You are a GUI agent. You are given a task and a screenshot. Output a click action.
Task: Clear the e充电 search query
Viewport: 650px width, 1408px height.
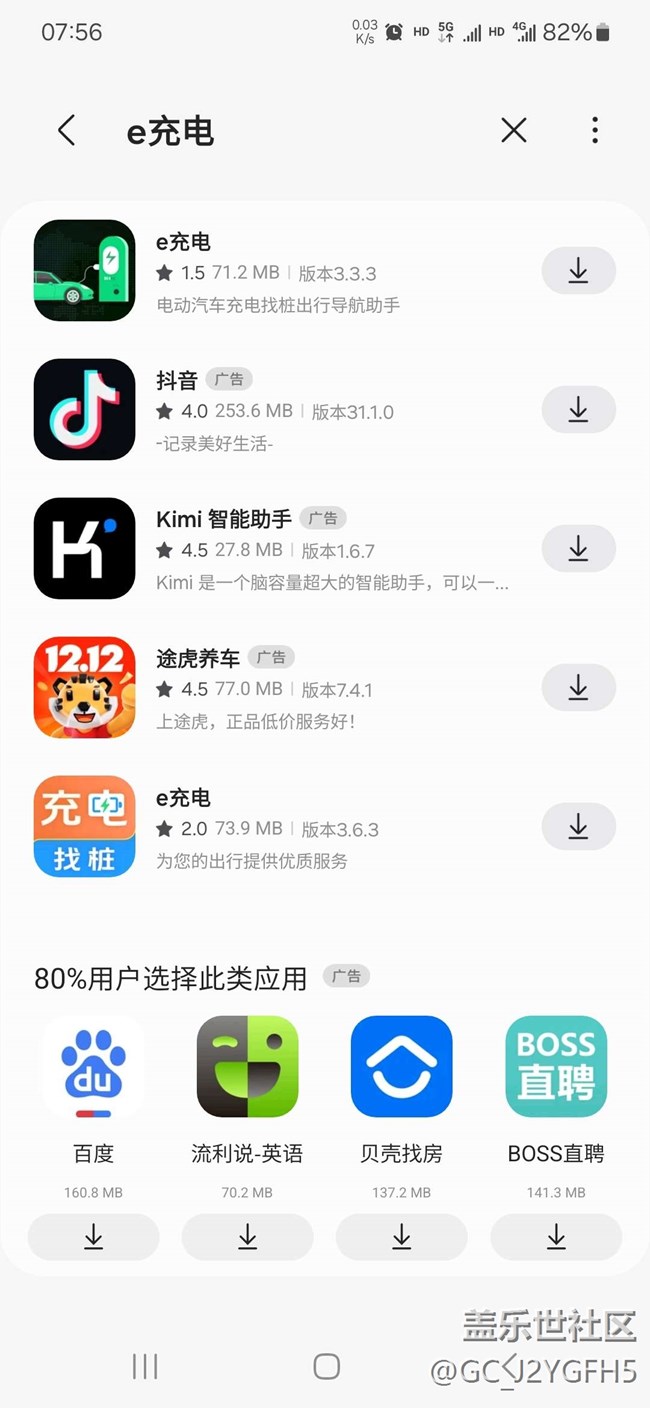(x=513, y=130)
